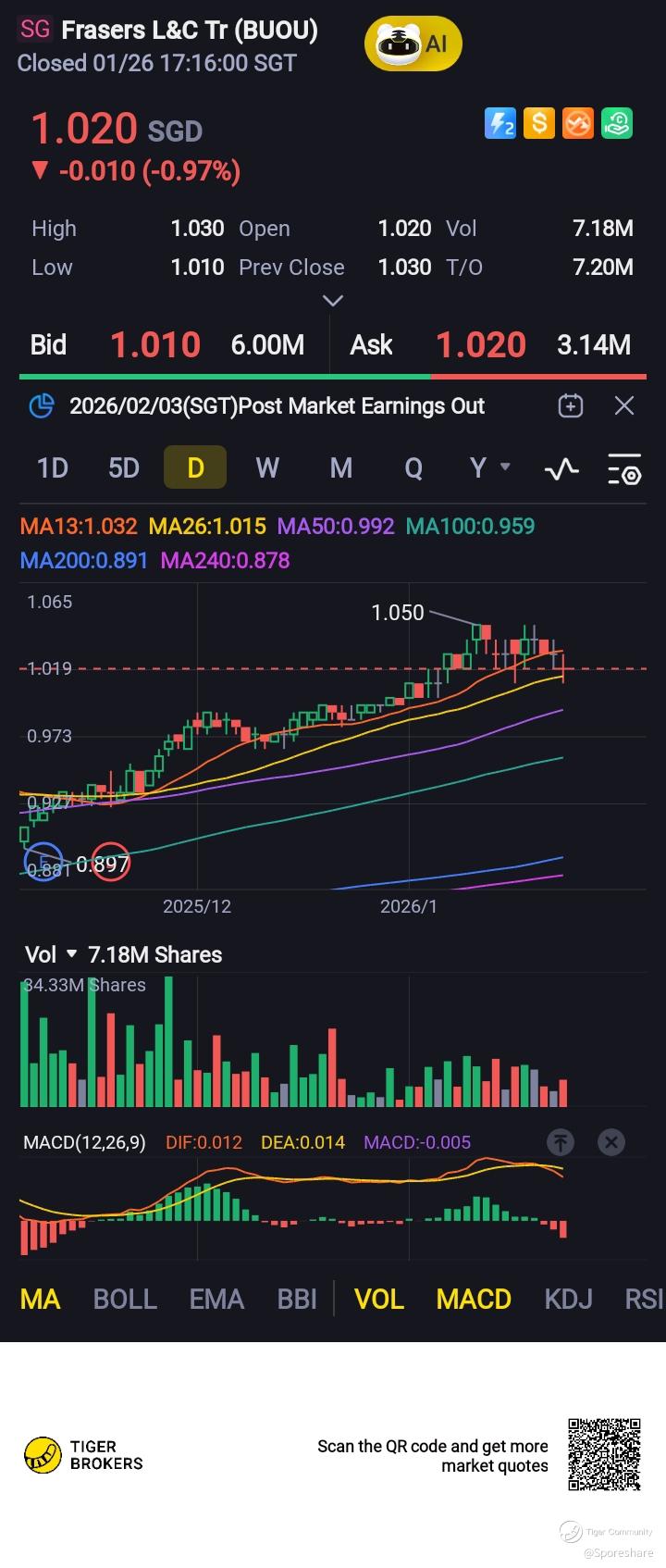This screenshot has height=1568, width=666.
Task: Open chart display settings
Action: (624, 469)
